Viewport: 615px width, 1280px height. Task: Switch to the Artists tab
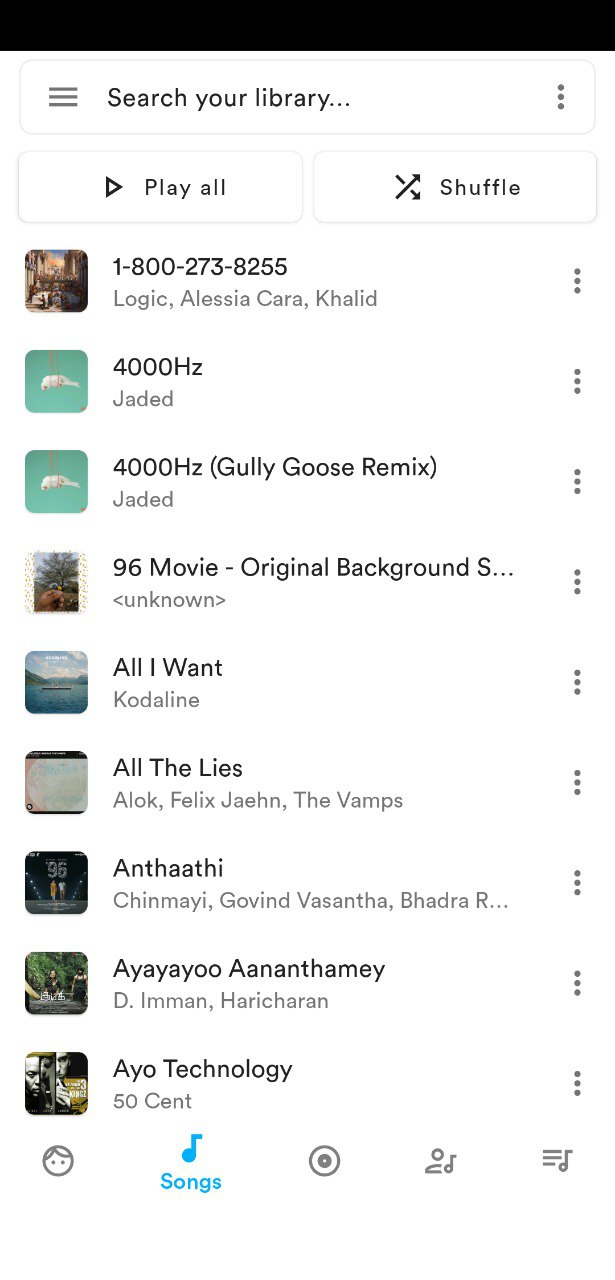click(440, 1161)
